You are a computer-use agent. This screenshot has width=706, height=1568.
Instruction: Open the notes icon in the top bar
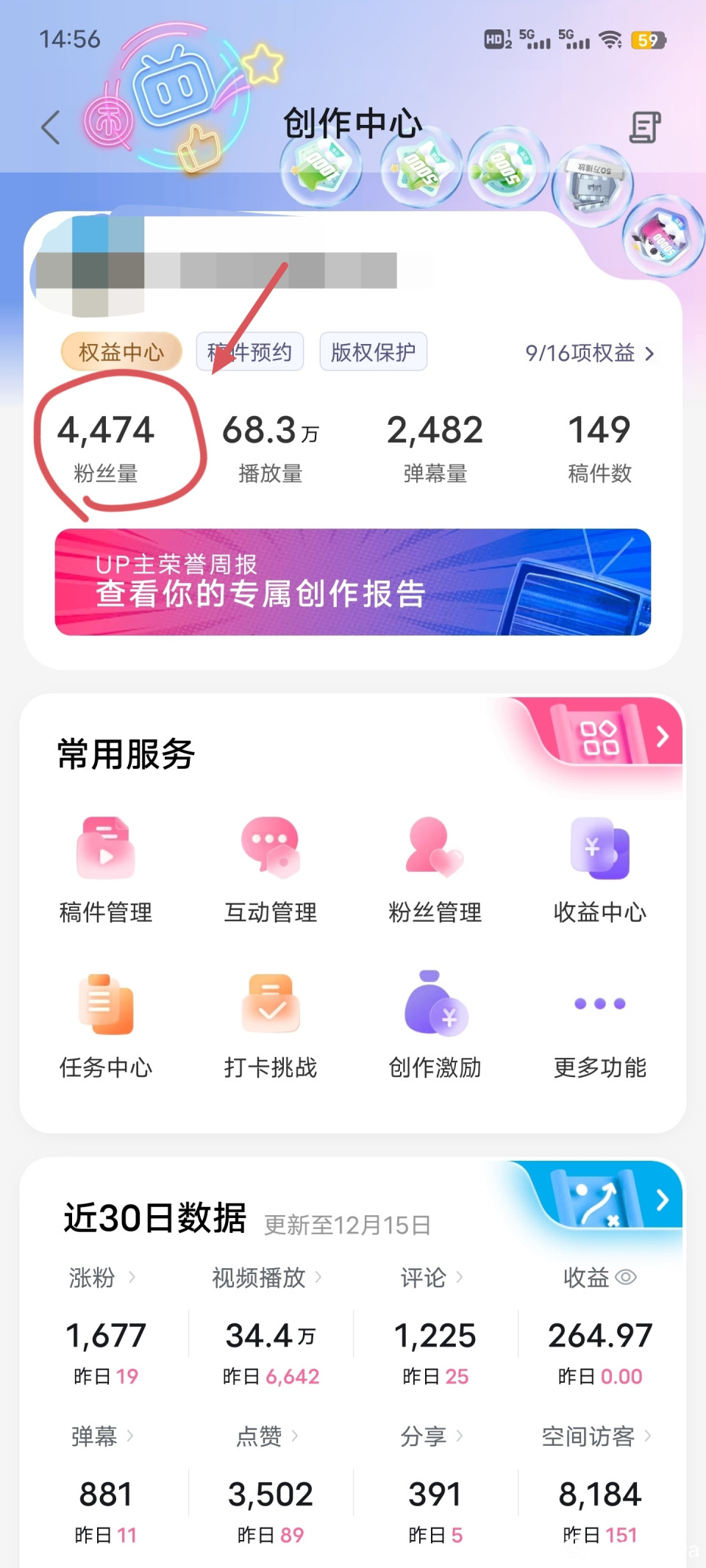pyautogui.click(x=645, y=128)
